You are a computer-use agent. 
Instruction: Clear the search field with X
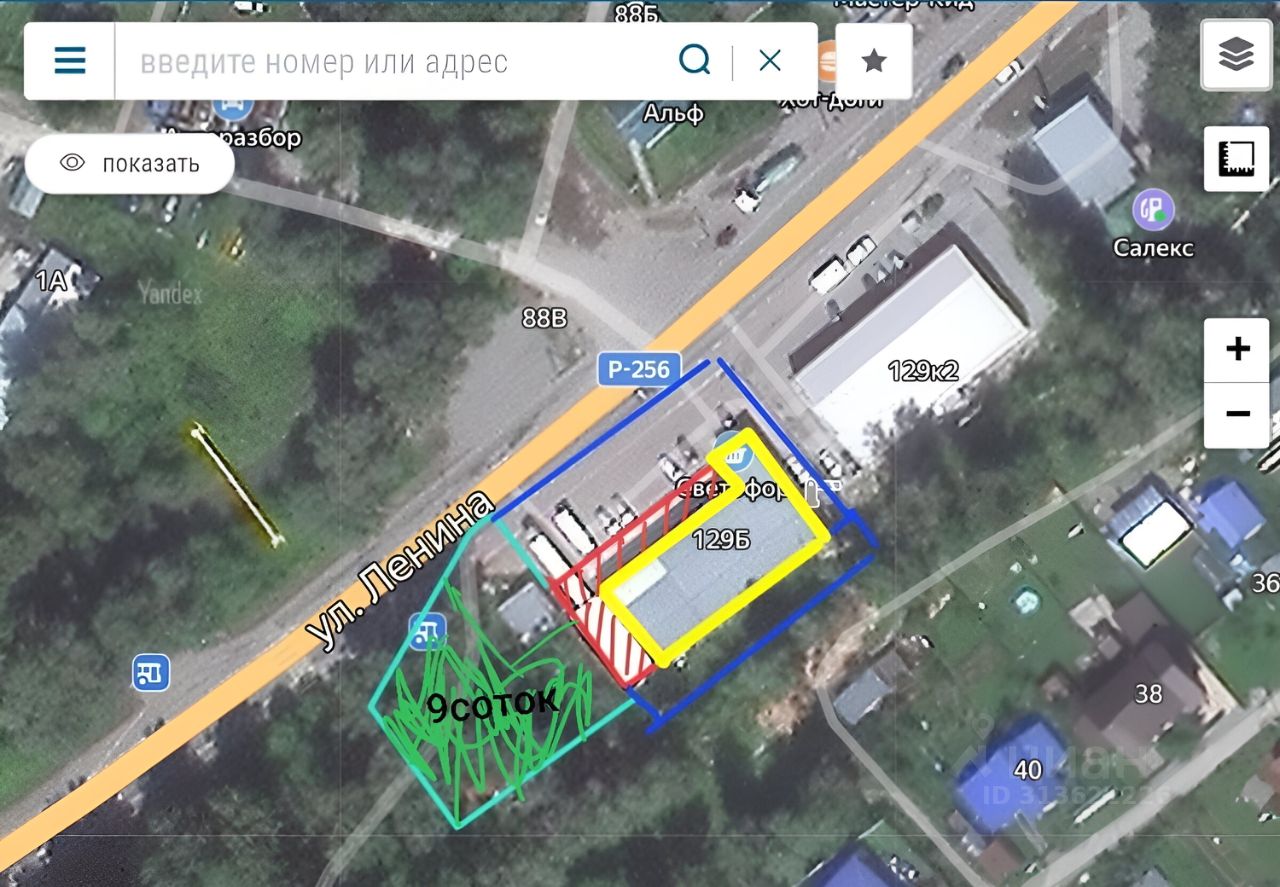click(x=769, y=61)
